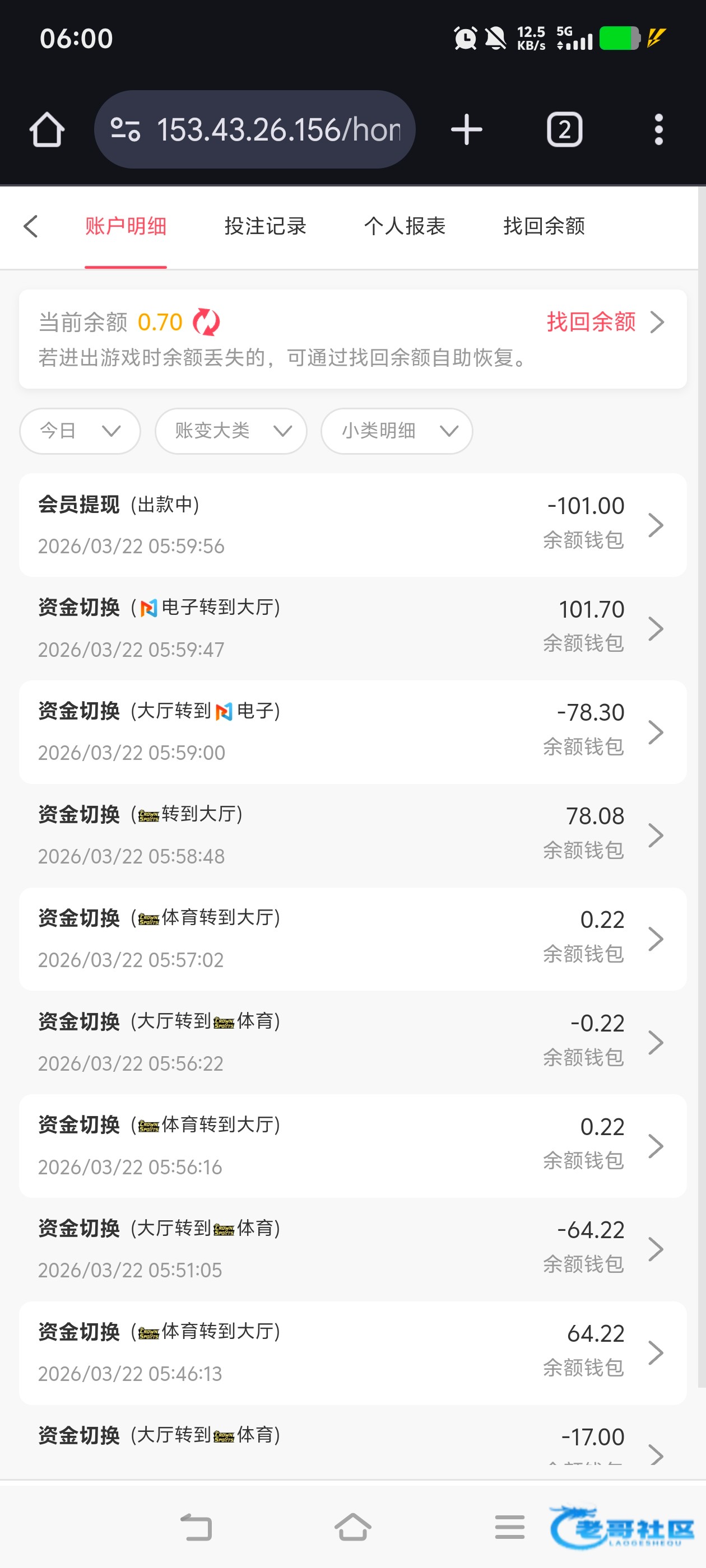Go back using the top-left arrow
Viewport: 706px width, 1568px height.
point(31,226)
